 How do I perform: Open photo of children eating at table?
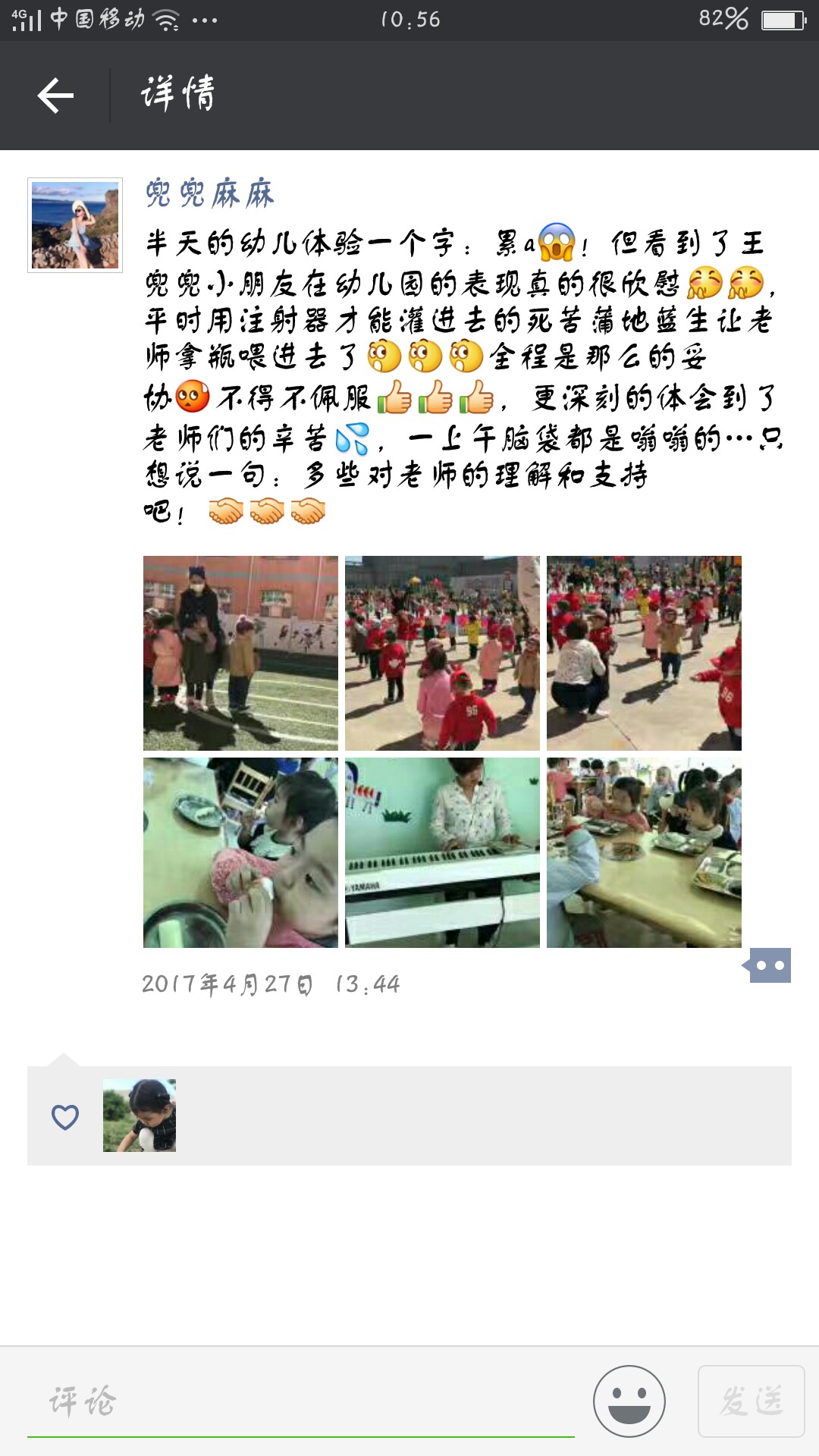(644, 852)
